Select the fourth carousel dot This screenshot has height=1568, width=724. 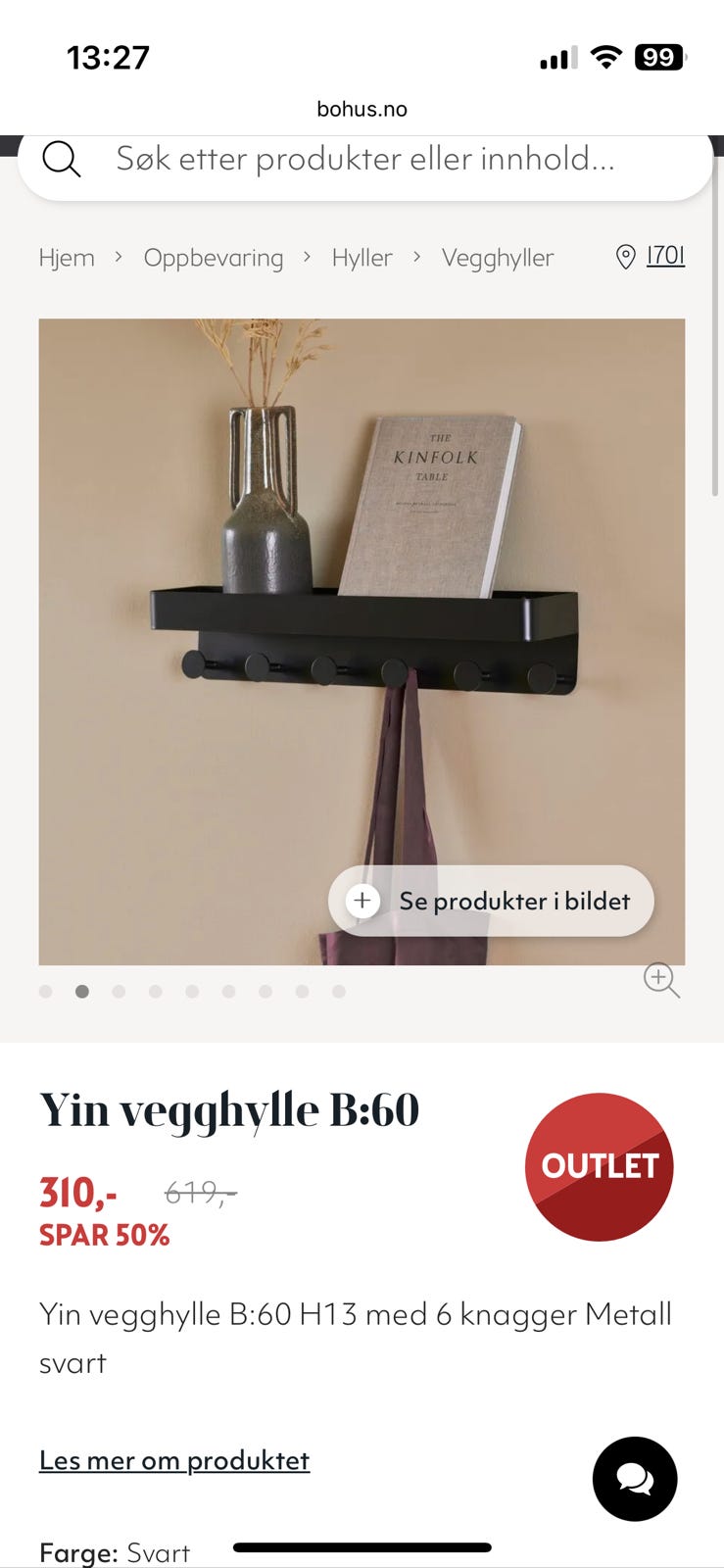coord(156,991)
